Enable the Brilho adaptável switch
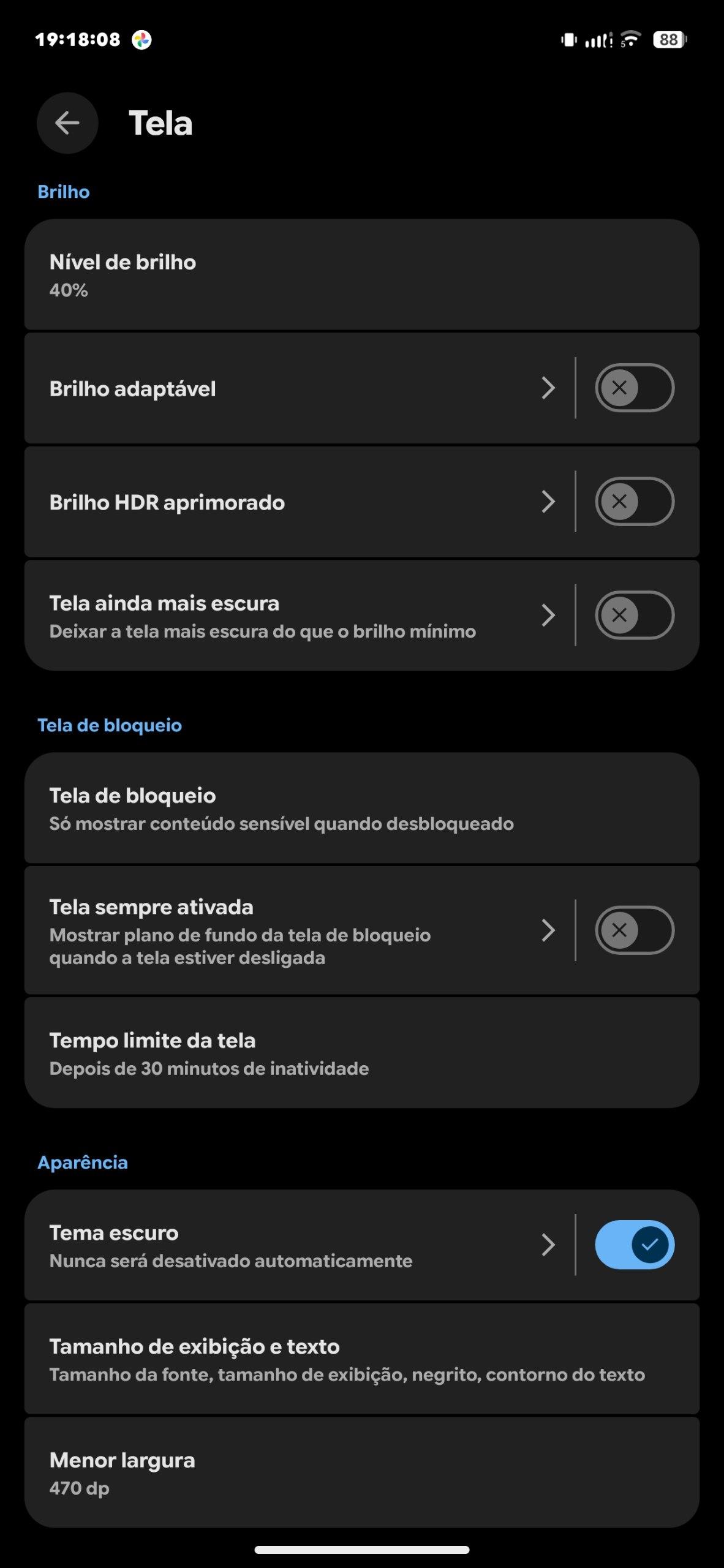 tap(634, 388)
